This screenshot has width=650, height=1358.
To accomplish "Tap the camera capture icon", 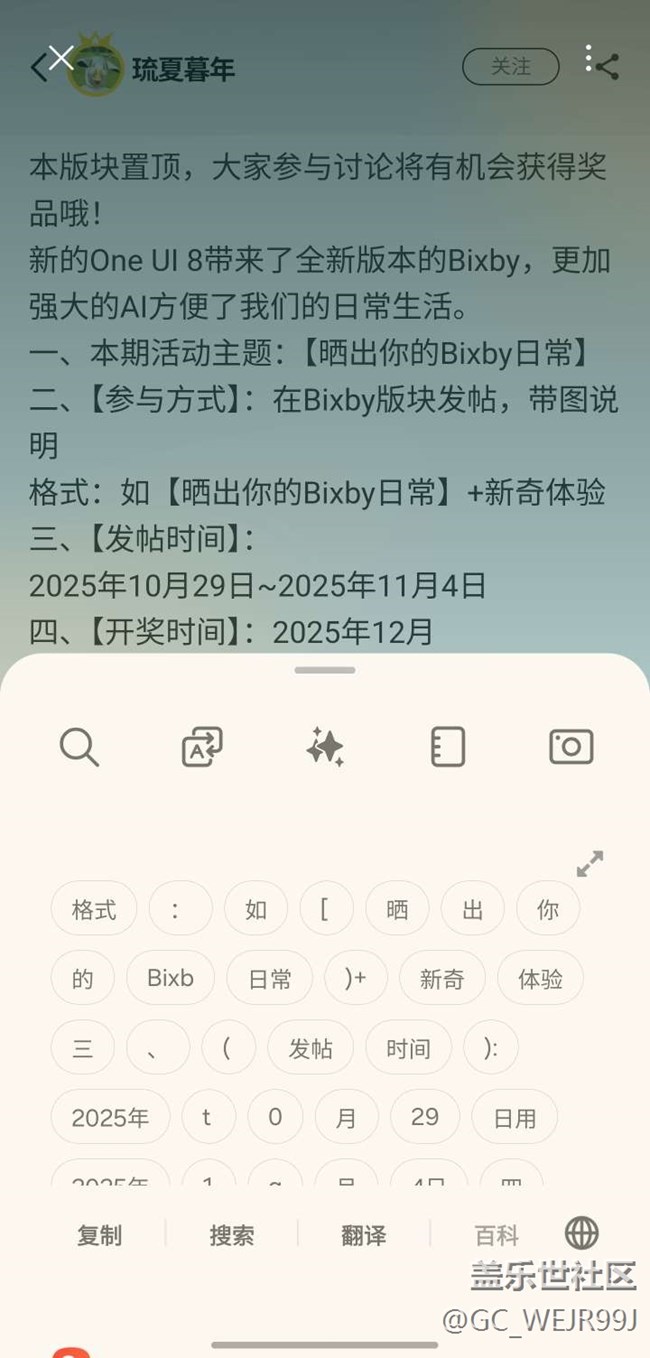I will (x=571, y=747).
